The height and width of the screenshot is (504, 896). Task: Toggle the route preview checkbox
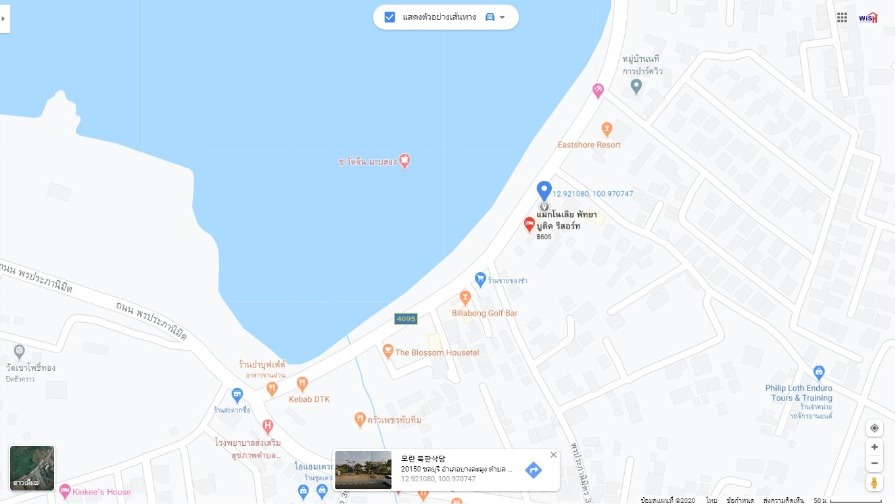point(390,17)
